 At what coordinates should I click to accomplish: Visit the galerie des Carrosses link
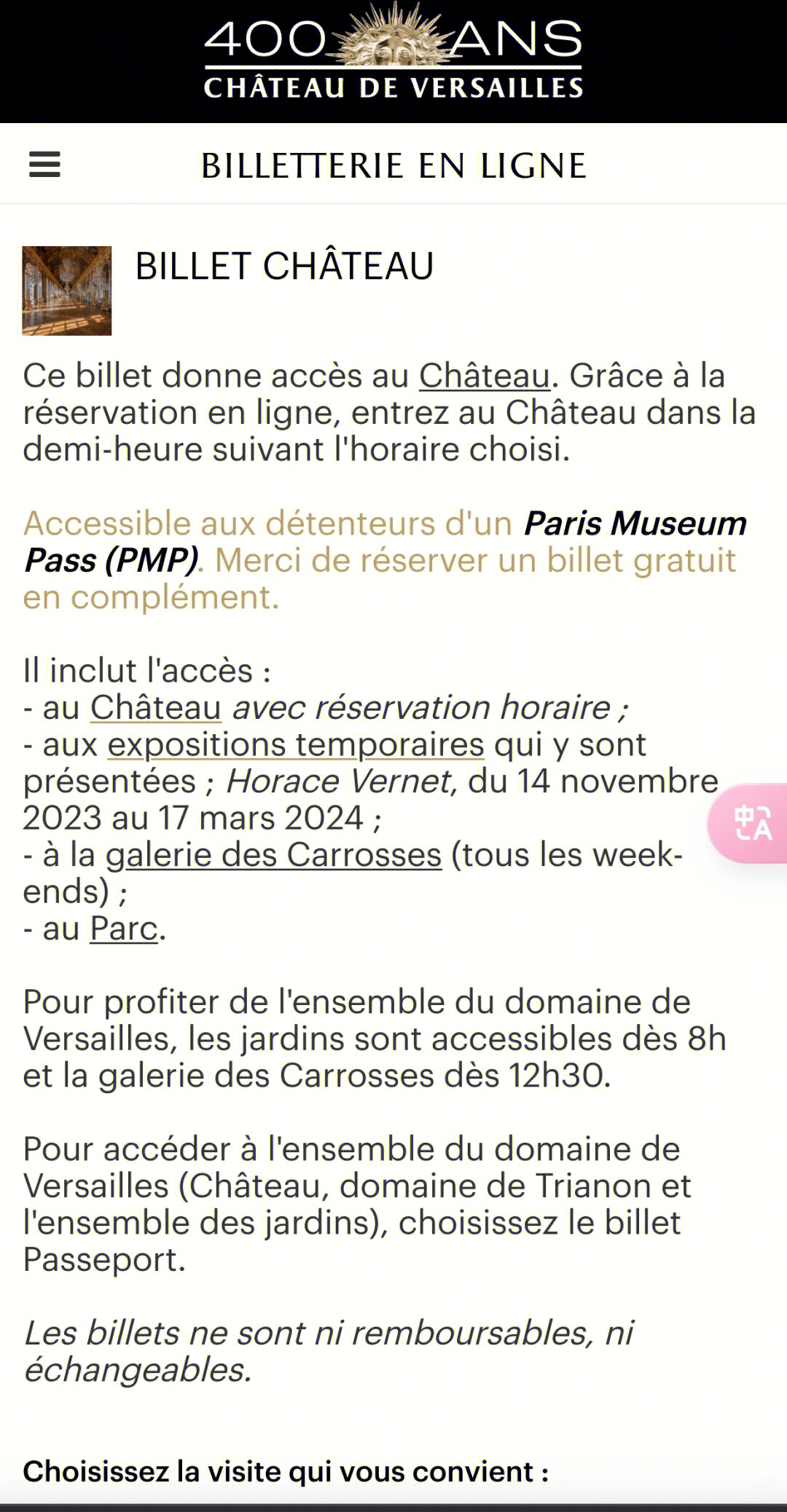coord(274,854)
